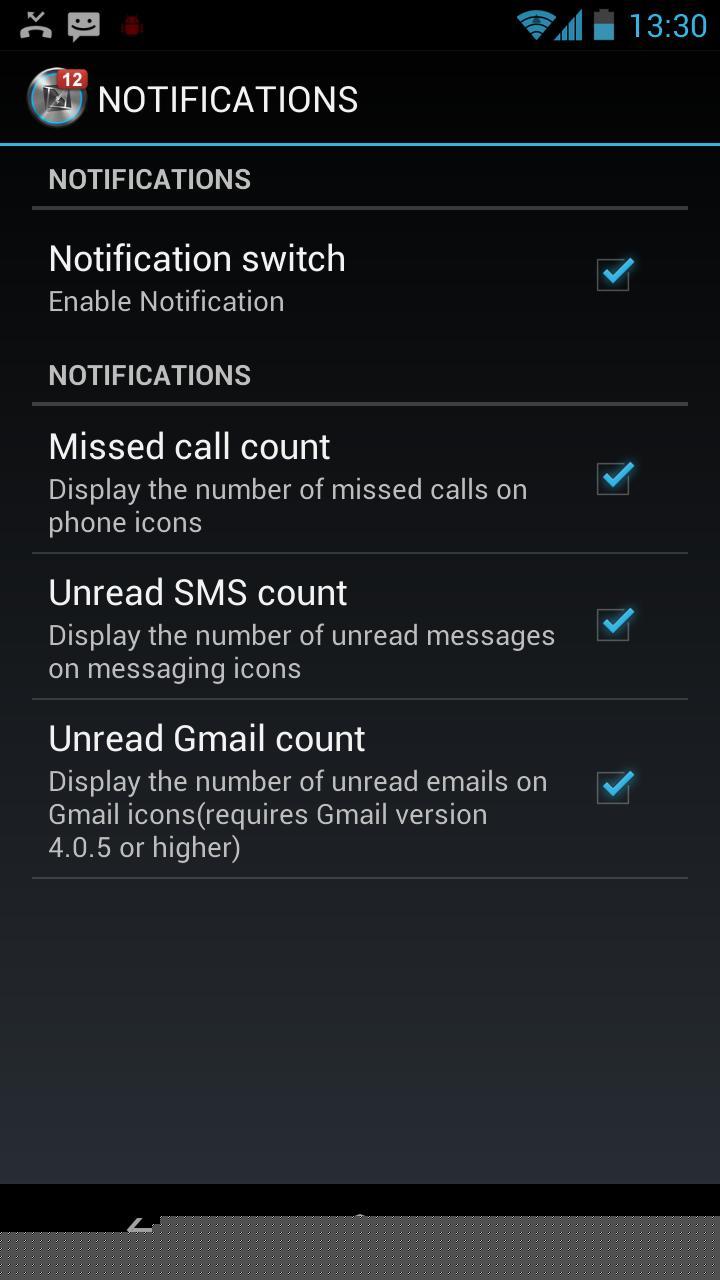Toggle the Unread Gmail count checkbox
Screen dimensions: 720x1280
pos(614,787)
